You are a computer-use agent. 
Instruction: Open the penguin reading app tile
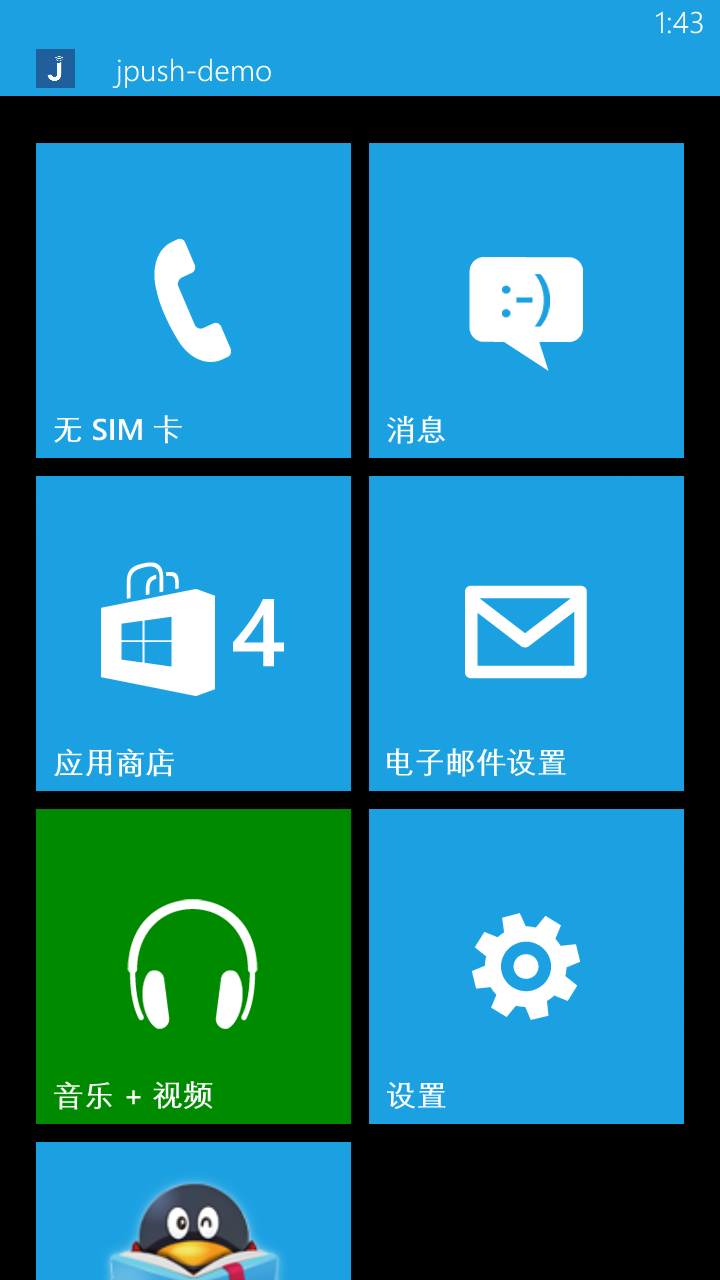(193, 1215)
